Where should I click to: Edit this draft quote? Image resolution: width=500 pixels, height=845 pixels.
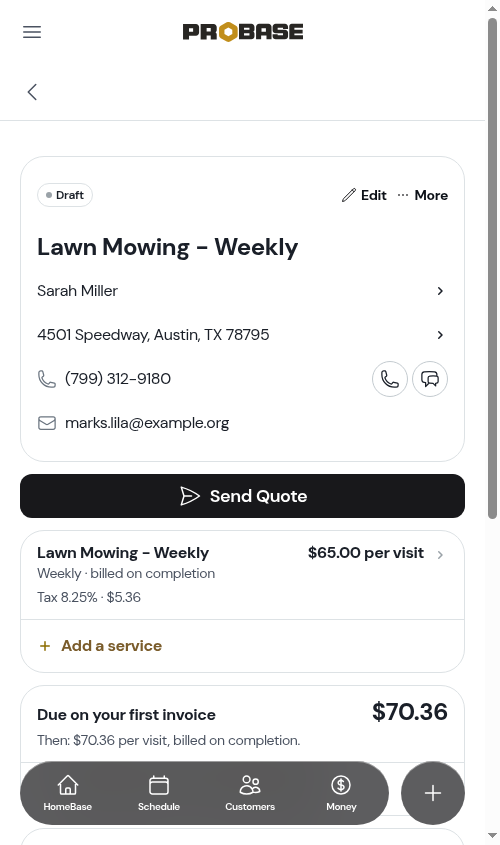coord(364,195)
